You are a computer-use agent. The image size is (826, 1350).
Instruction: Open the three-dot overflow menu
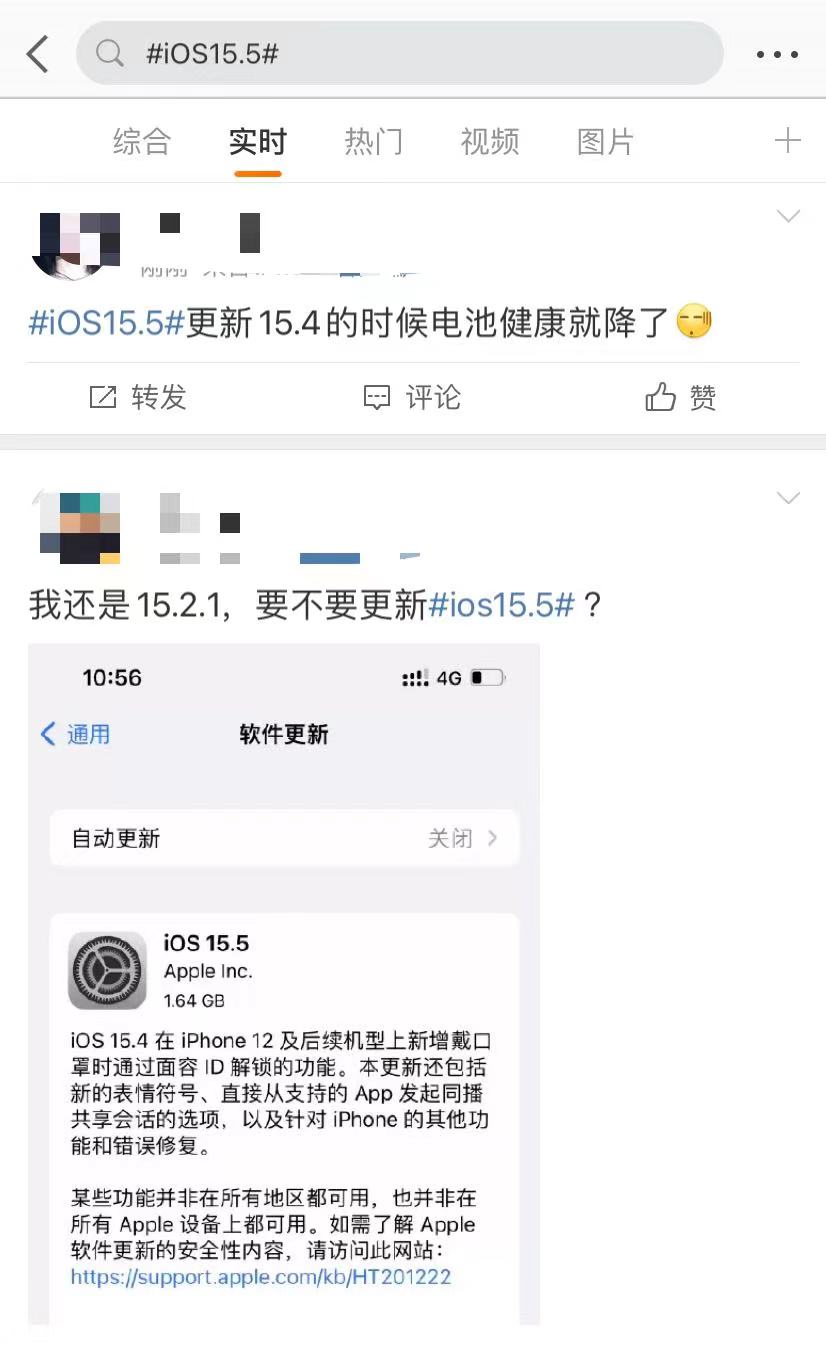point(777,55)
